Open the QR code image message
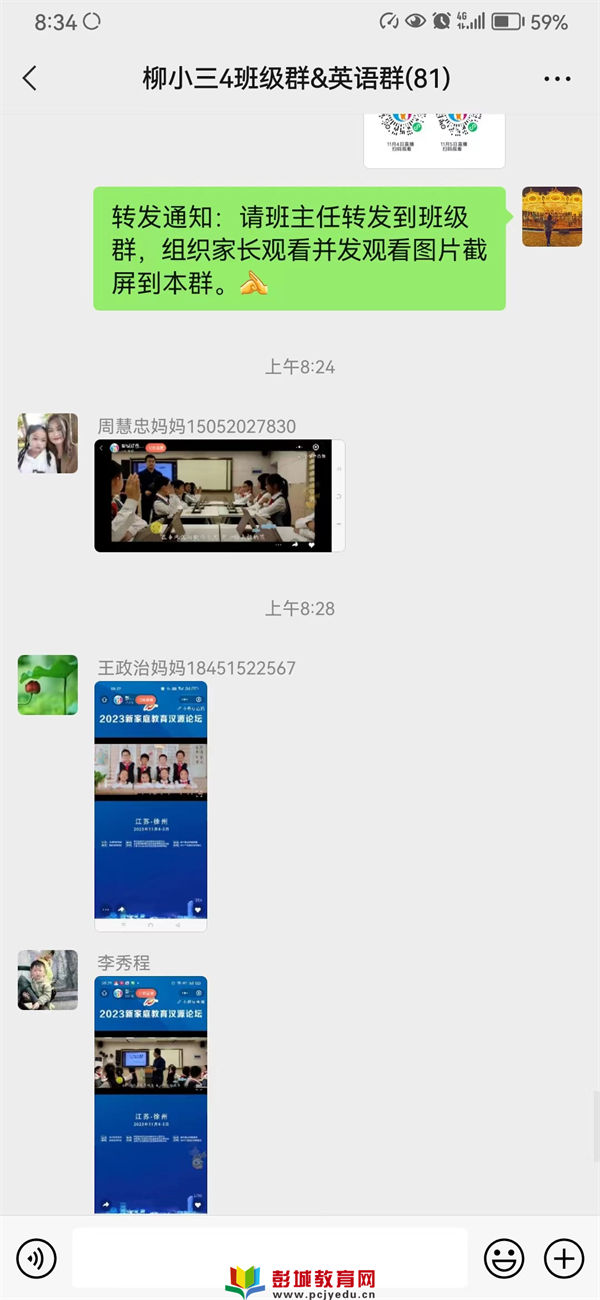The width and height of the screenshot is (600, 1300). point(434,141)
